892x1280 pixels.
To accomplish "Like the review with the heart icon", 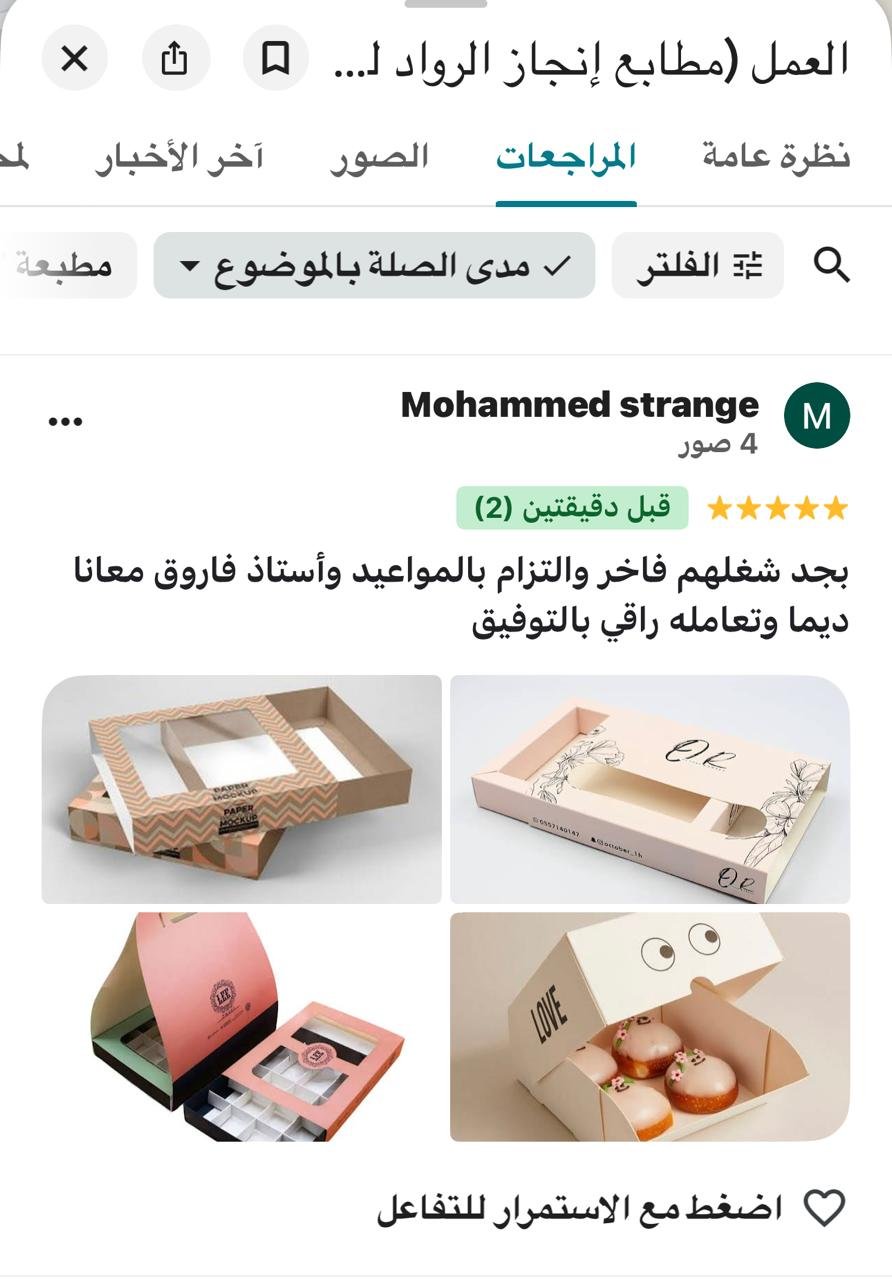I will pos(825,1208).
